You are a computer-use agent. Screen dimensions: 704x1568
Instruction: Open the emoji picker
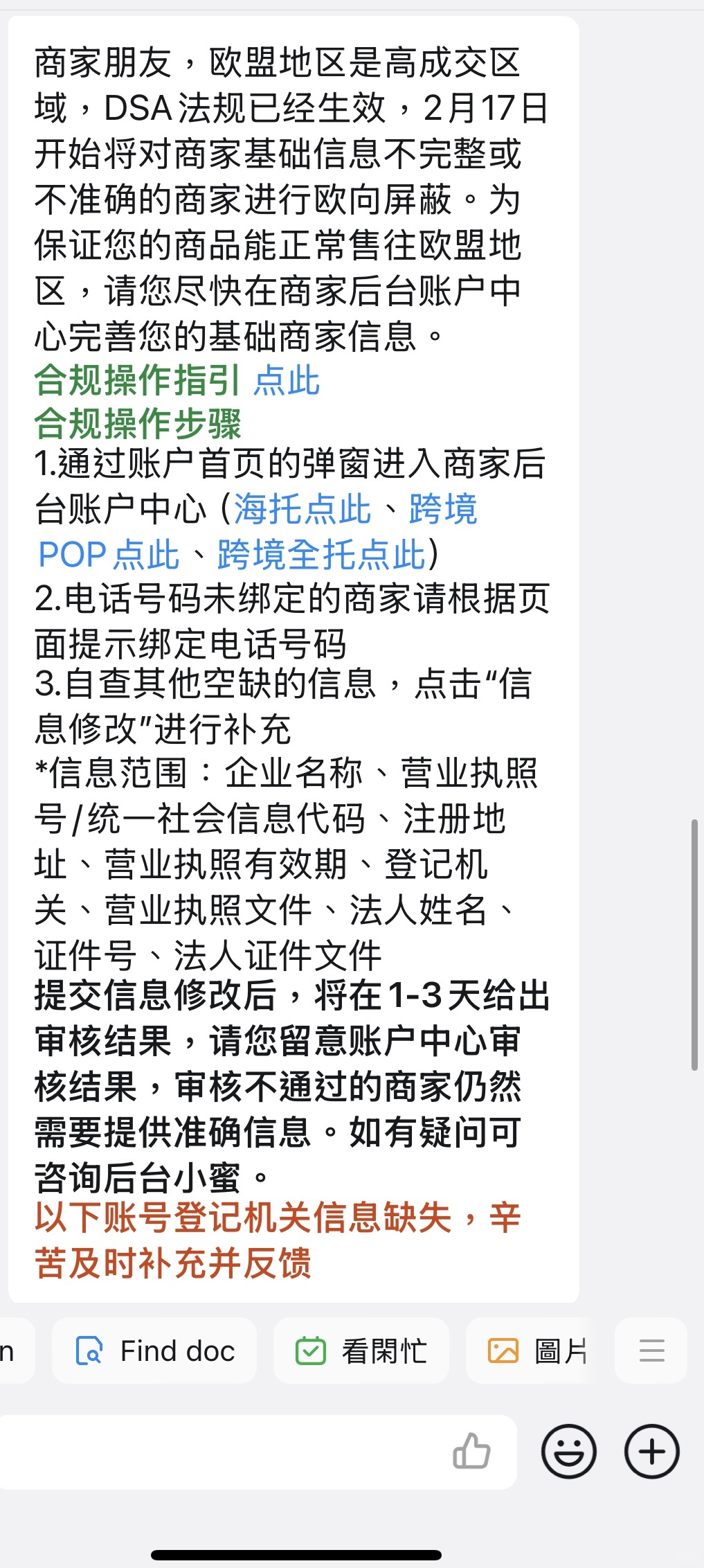click(x=568, y=1452)
